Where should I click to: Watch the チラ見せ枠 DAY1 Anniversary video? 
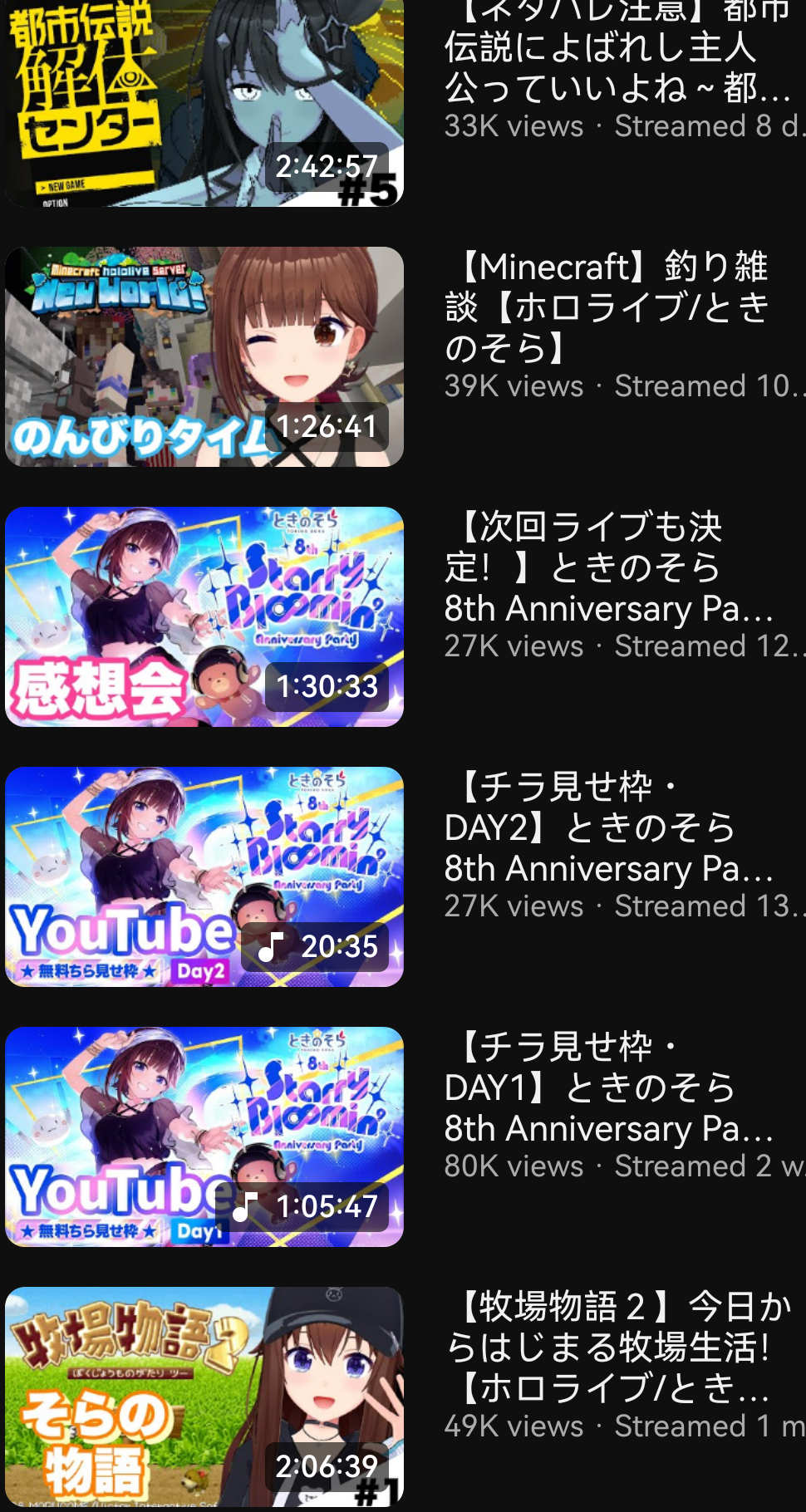[x=204, y=1136]
